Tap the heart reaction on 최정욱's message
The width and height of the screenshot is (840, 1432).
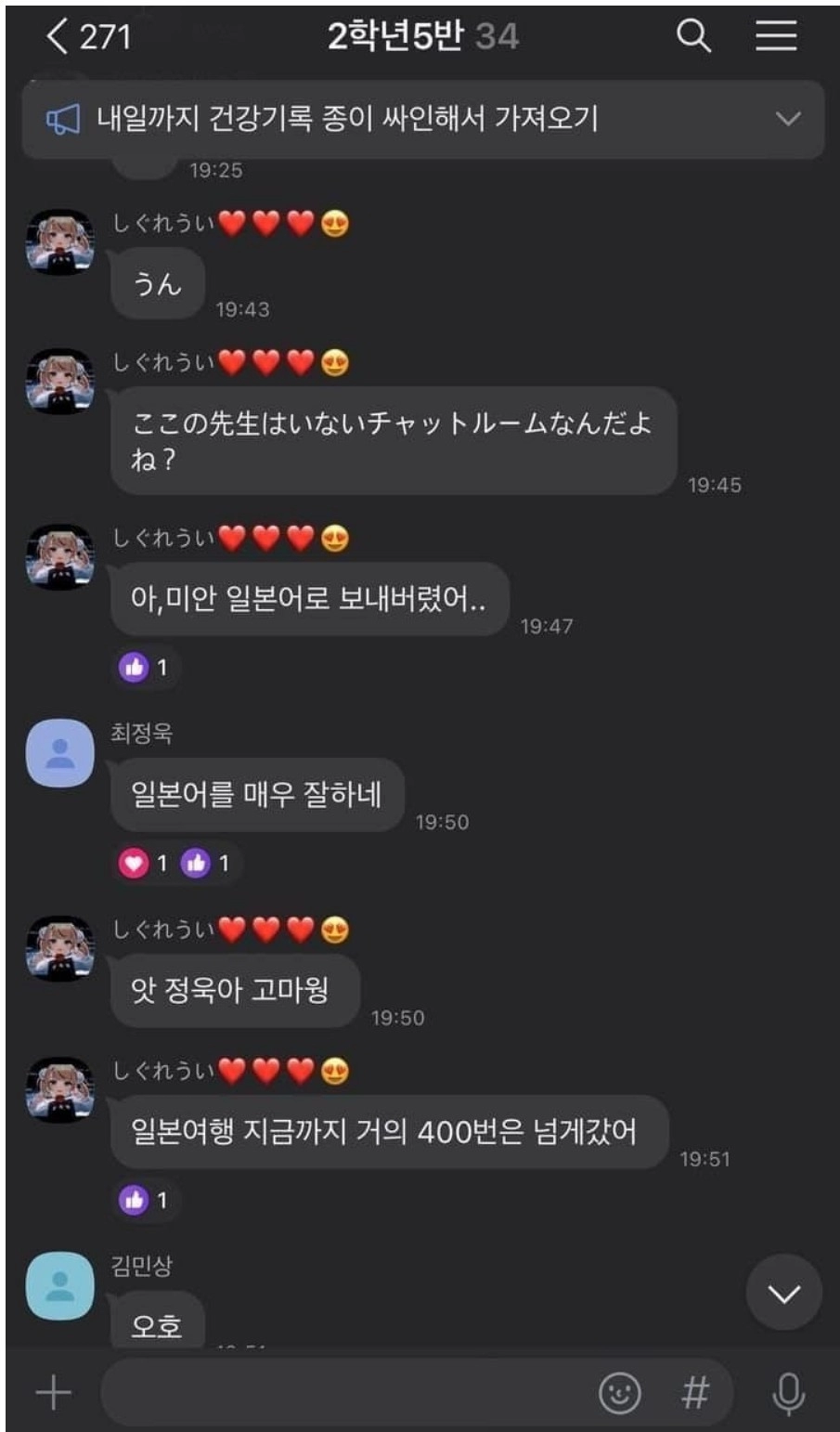135,863
